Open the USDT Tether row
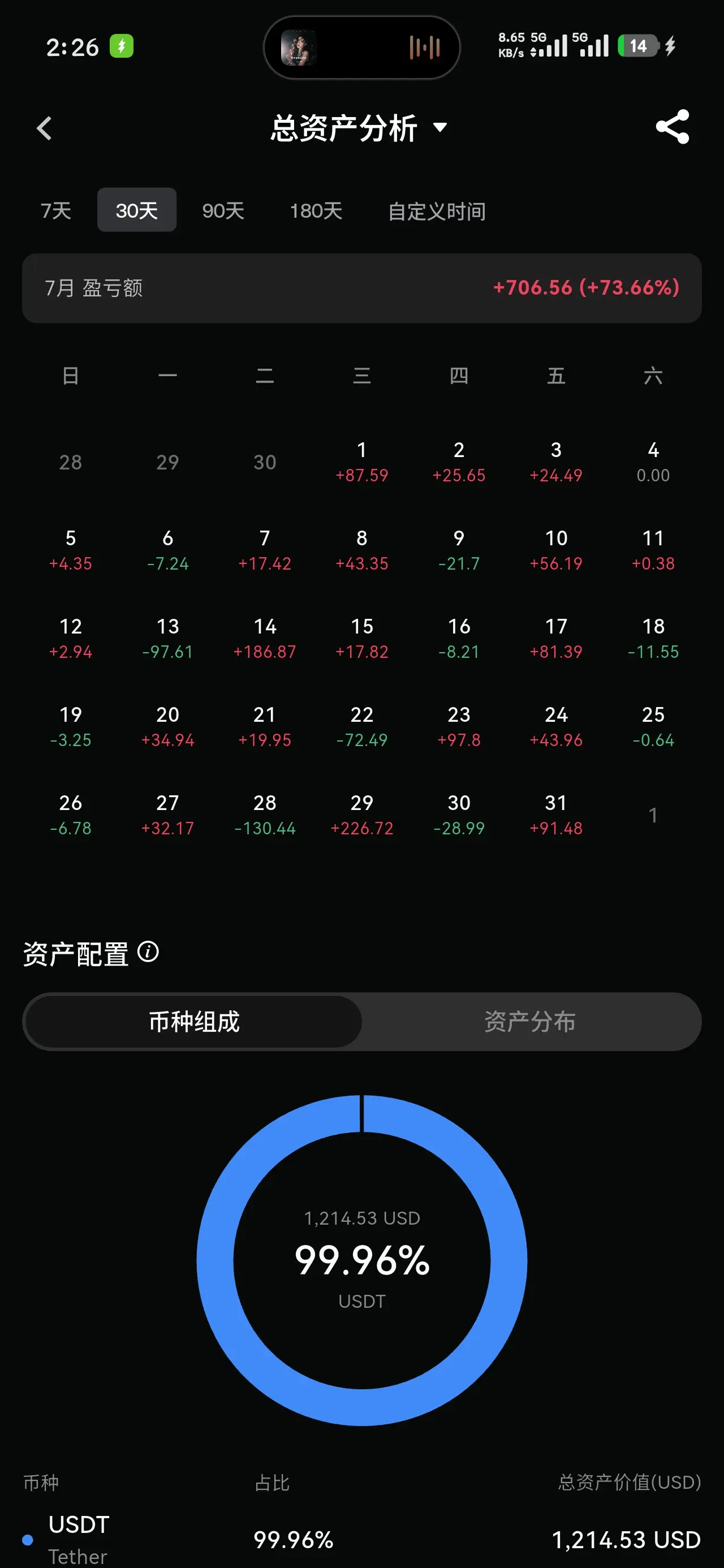The image size is (724, 1568). pos(361,1539)
